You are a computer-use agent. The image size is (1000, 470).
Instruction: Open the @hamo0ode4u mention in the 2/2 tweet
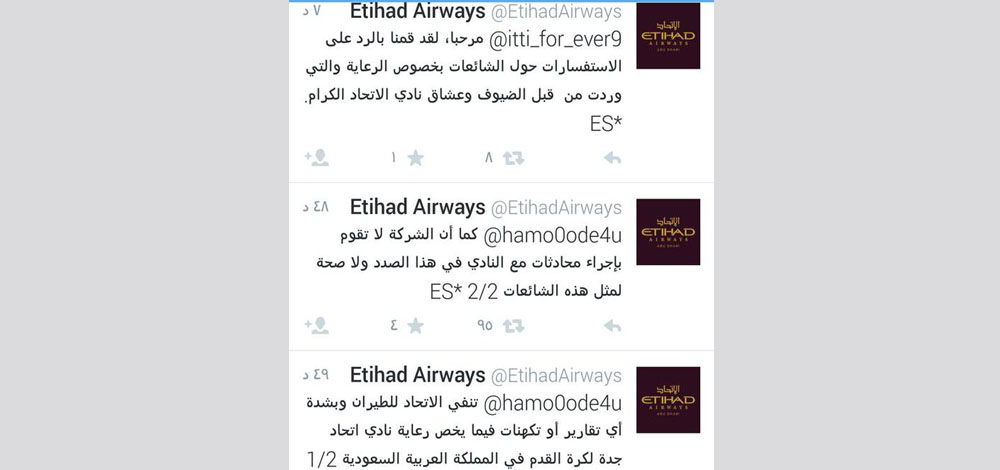(x=553, y=236)
